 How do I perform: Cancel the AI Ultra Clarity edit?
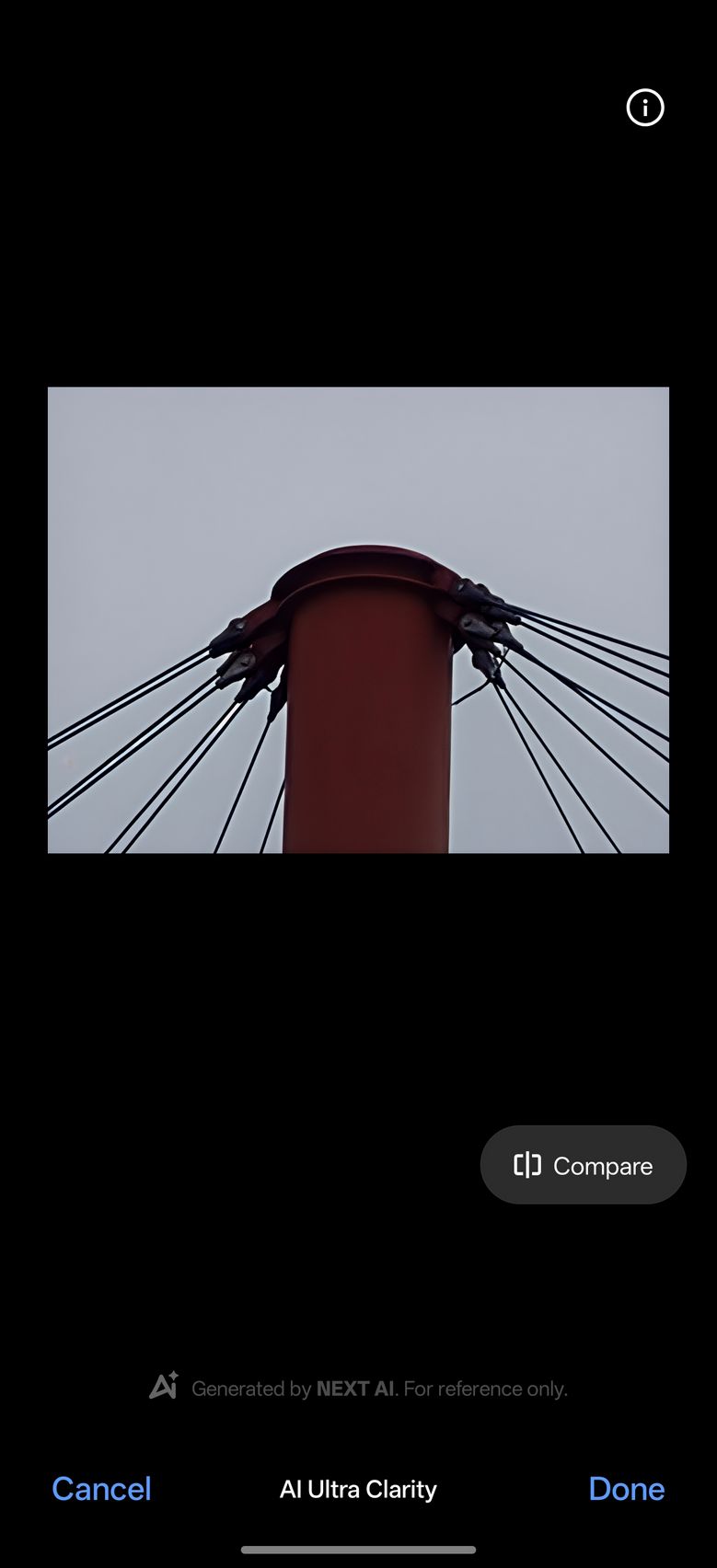click(101, 1489)
